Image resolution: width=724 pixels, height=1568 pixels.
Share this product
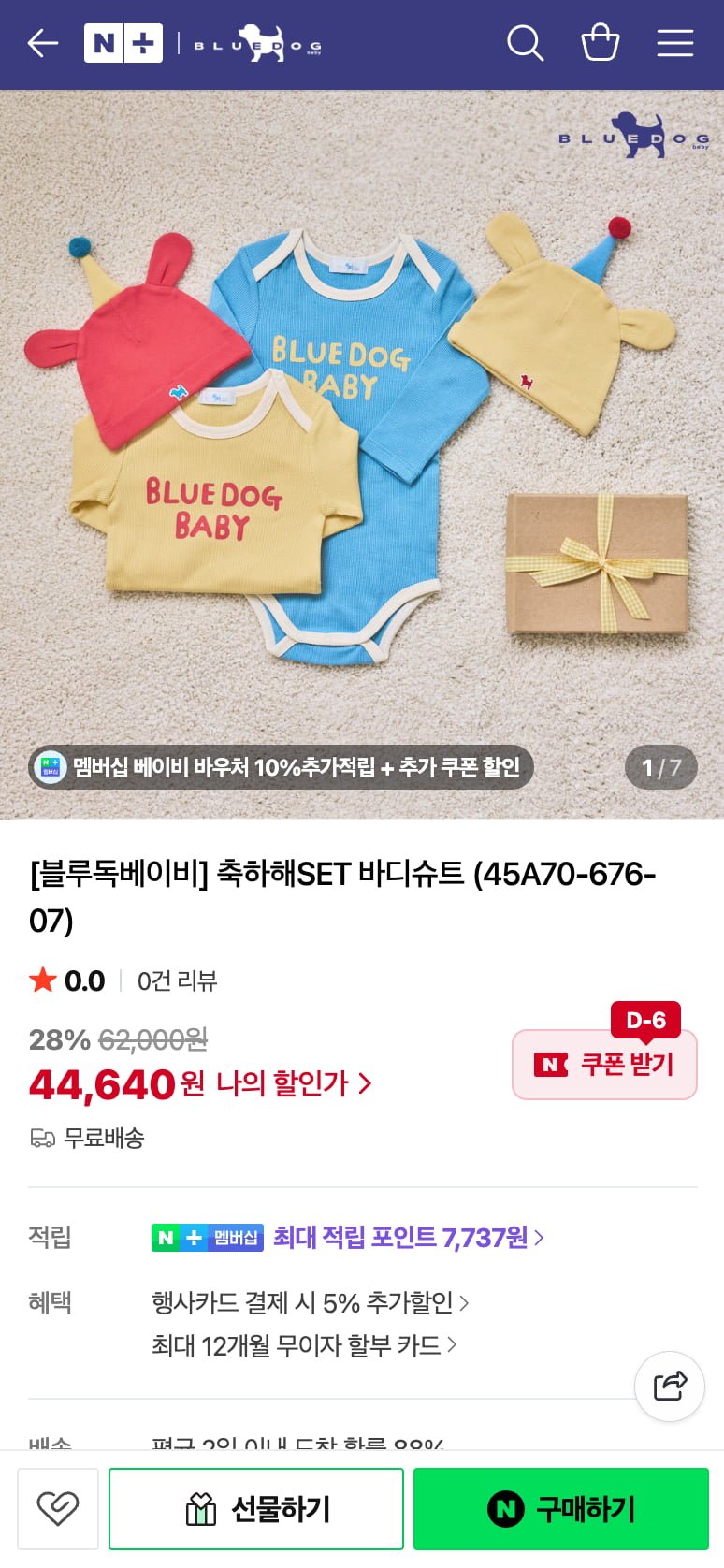click(670, 1386)
